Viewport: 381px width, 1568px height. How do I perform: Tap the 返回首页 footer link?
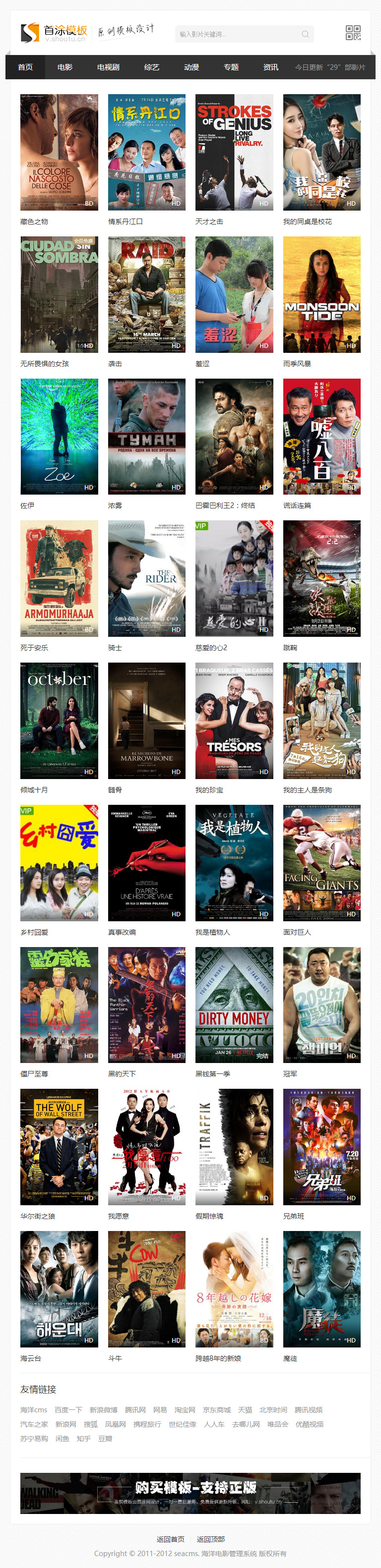point(170,1539)
